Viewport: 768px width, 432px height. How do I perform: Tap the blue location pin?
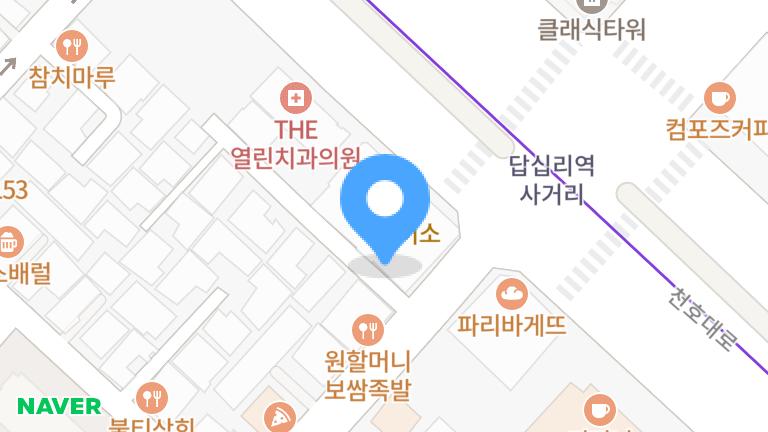tap(385, 203)
